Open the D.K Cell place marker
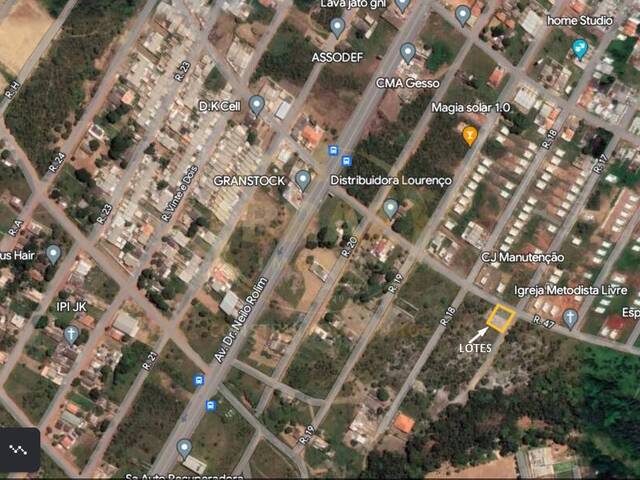 pyautogui.click(x=257, y=105)
